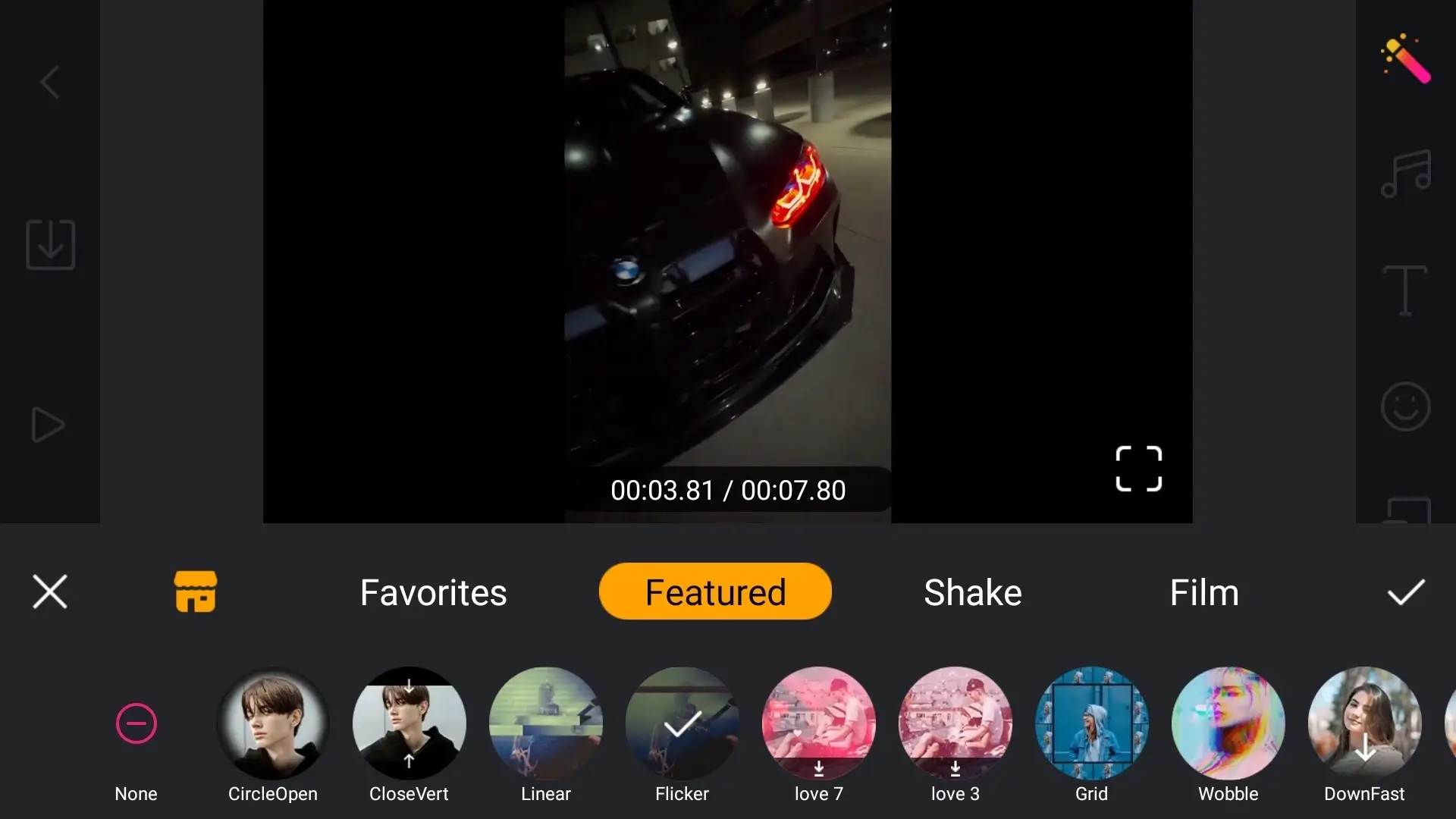Apply the CircleOpen effect
The image size is (1456, 819).
(x=273, y=723)
